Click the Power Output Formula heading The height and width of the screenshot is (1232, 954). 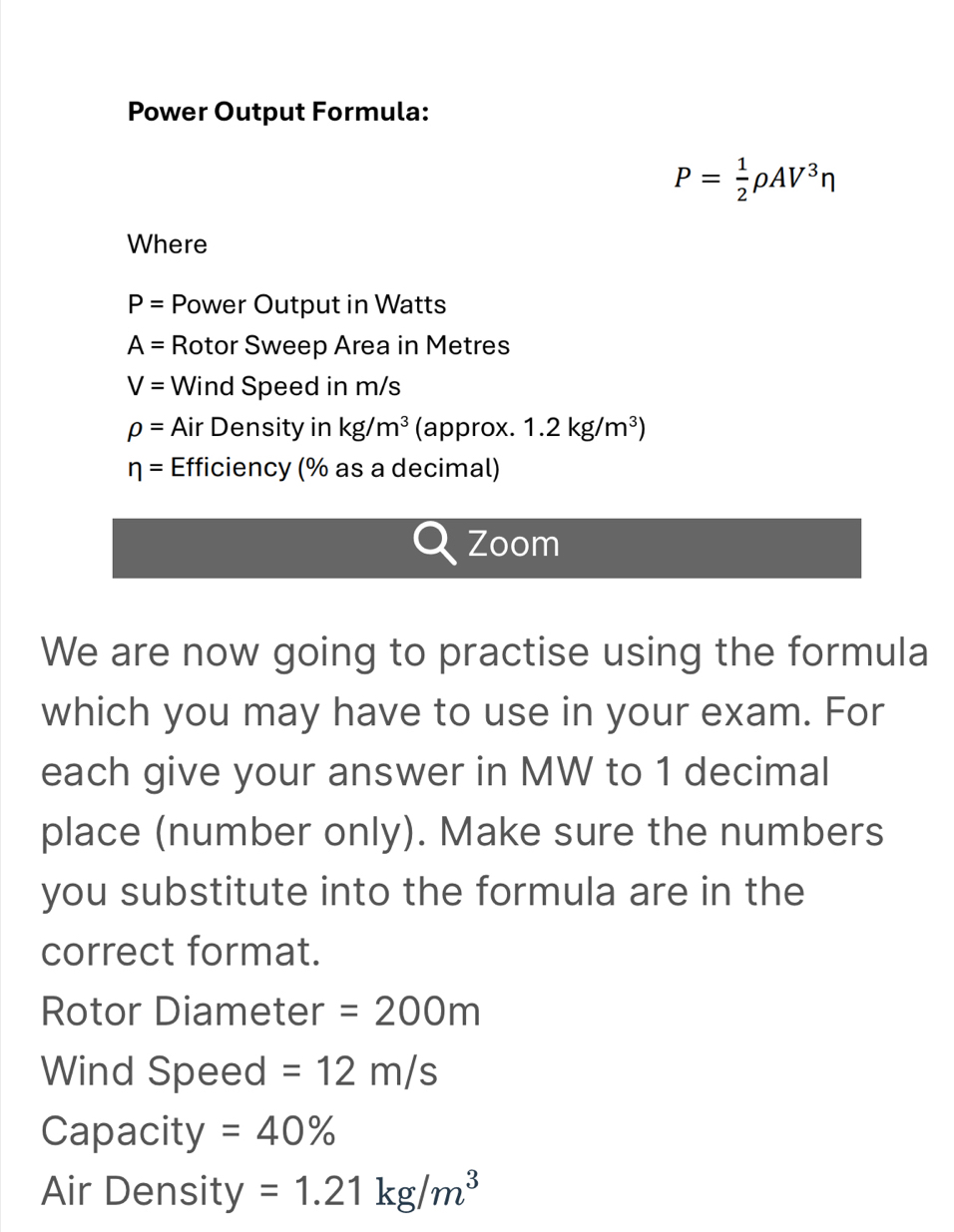pyautogui.click(x=277, y=112)
